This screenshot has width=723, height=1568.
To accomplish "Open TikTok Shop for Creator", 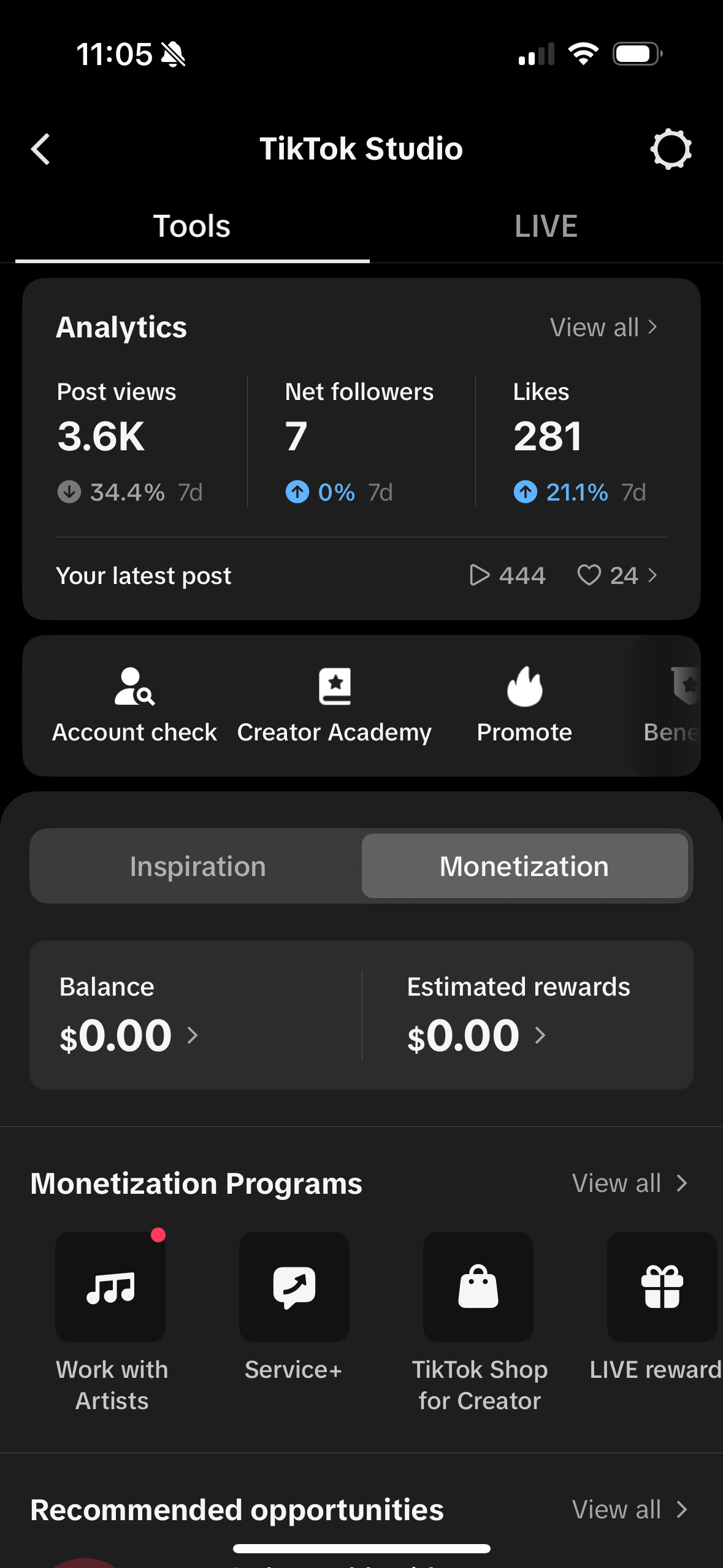I will (x=478, y=1286).
